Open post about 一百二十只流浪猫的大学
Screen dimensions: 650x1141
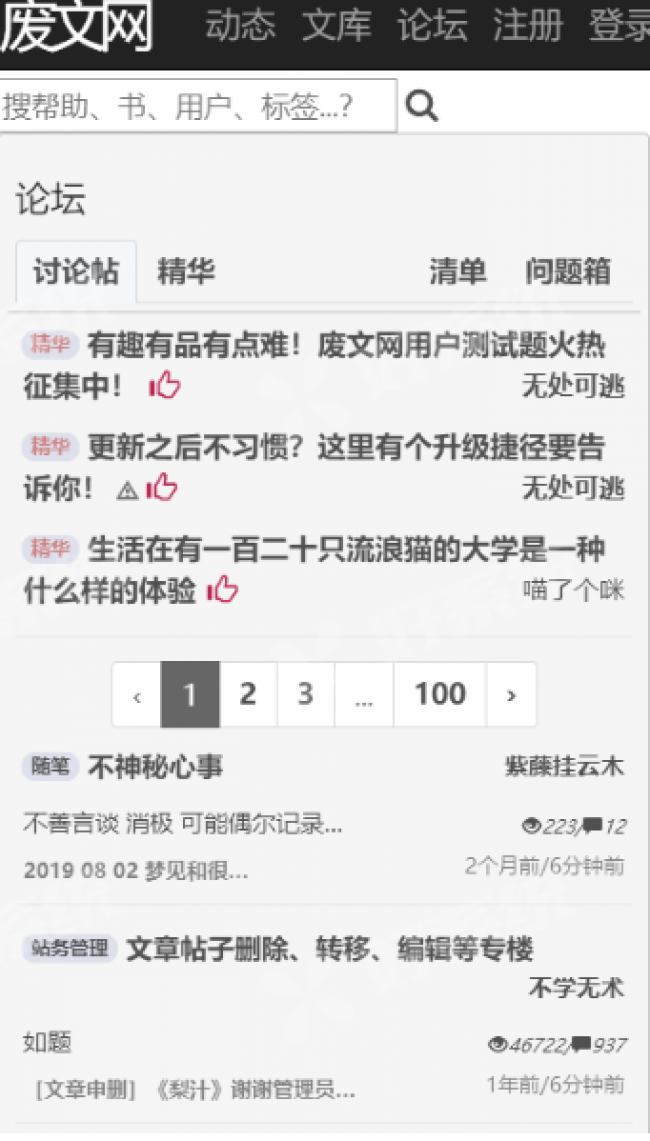tap(345, 550)
